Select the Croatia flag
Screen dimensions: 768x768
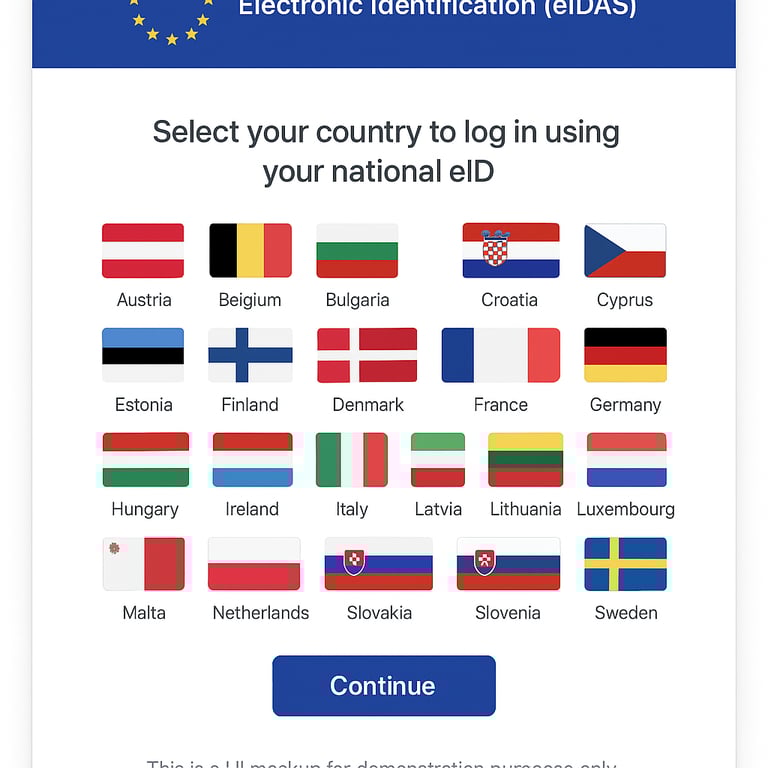click(x=510, y=250)
